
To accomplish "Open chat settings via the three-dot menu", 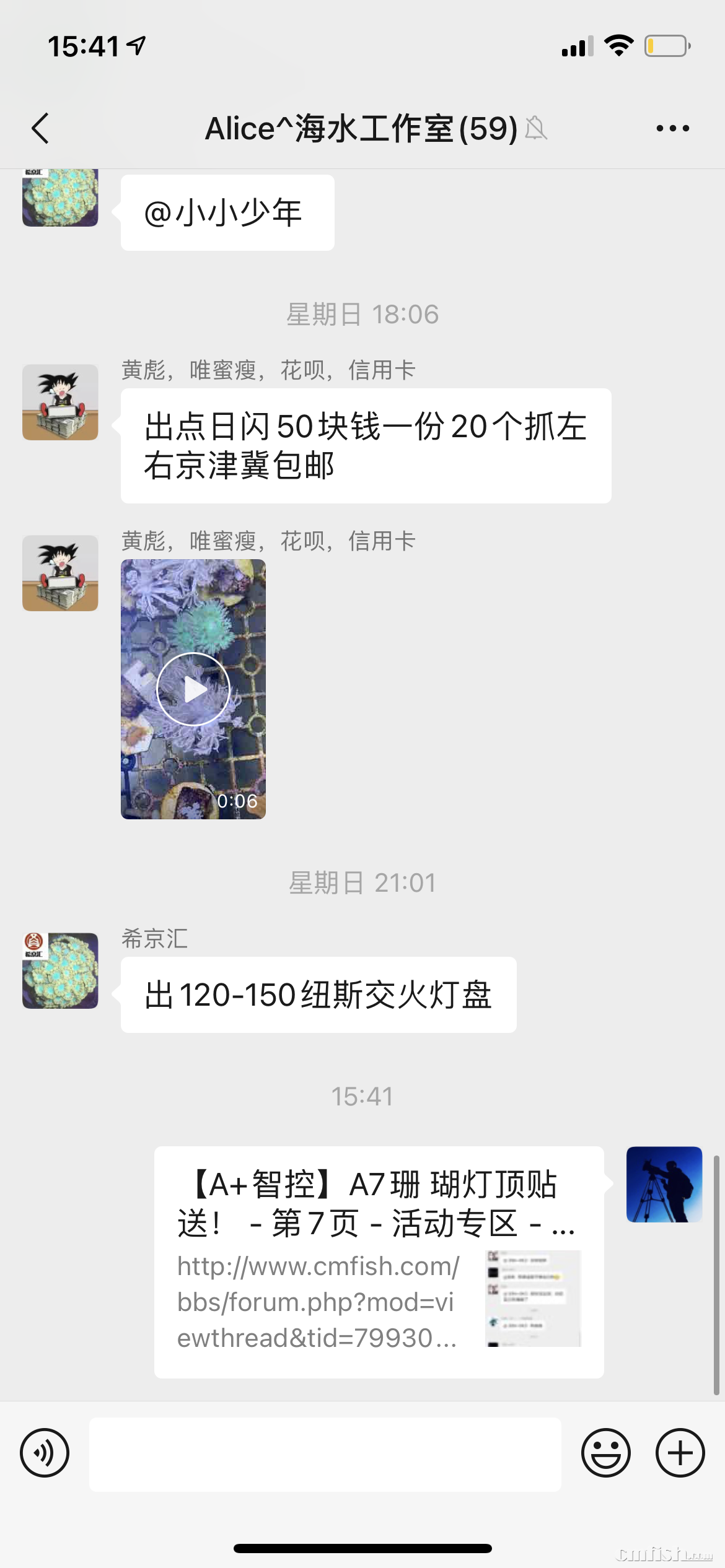I will coord(672,128).
